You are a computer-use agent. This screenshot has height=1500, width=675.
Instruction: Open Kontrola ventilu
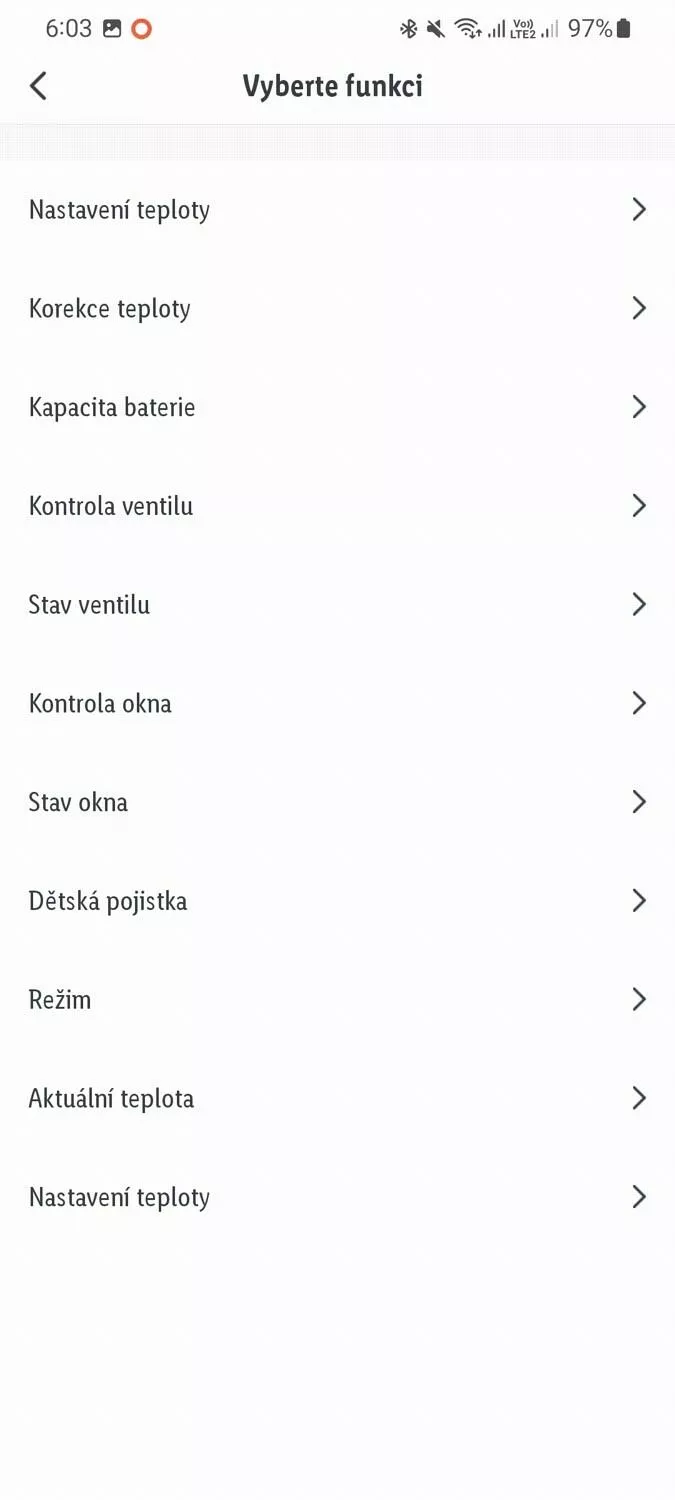coord(337,506)
